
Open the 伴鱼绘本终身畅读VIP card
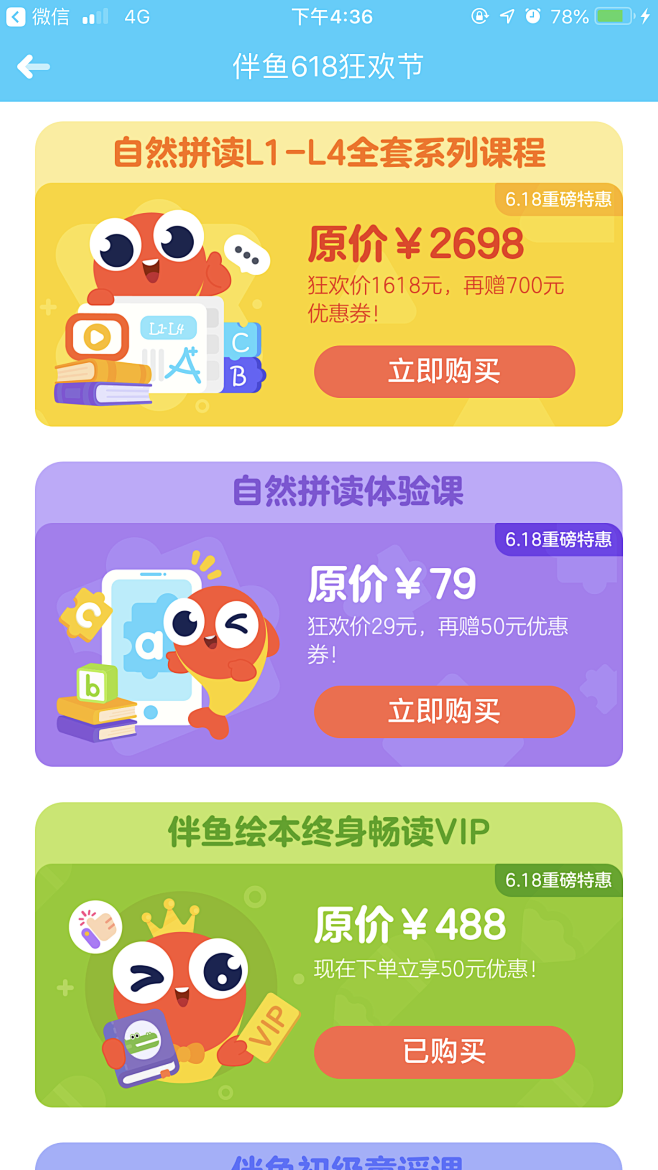[x=329, y=954]
